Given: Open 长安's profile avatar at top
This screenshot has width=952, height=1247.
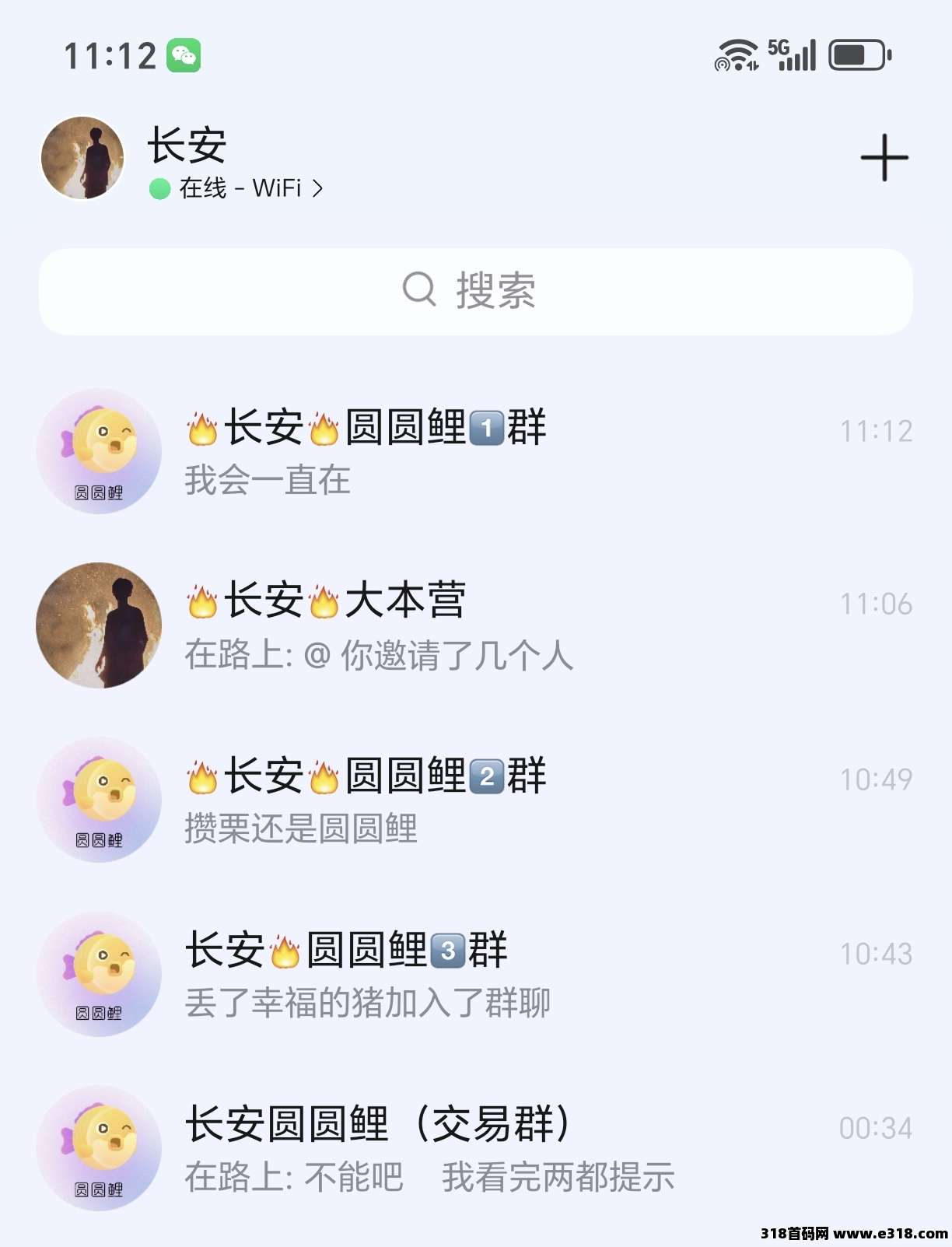Looking at the screenshot, I should (82, 158).
